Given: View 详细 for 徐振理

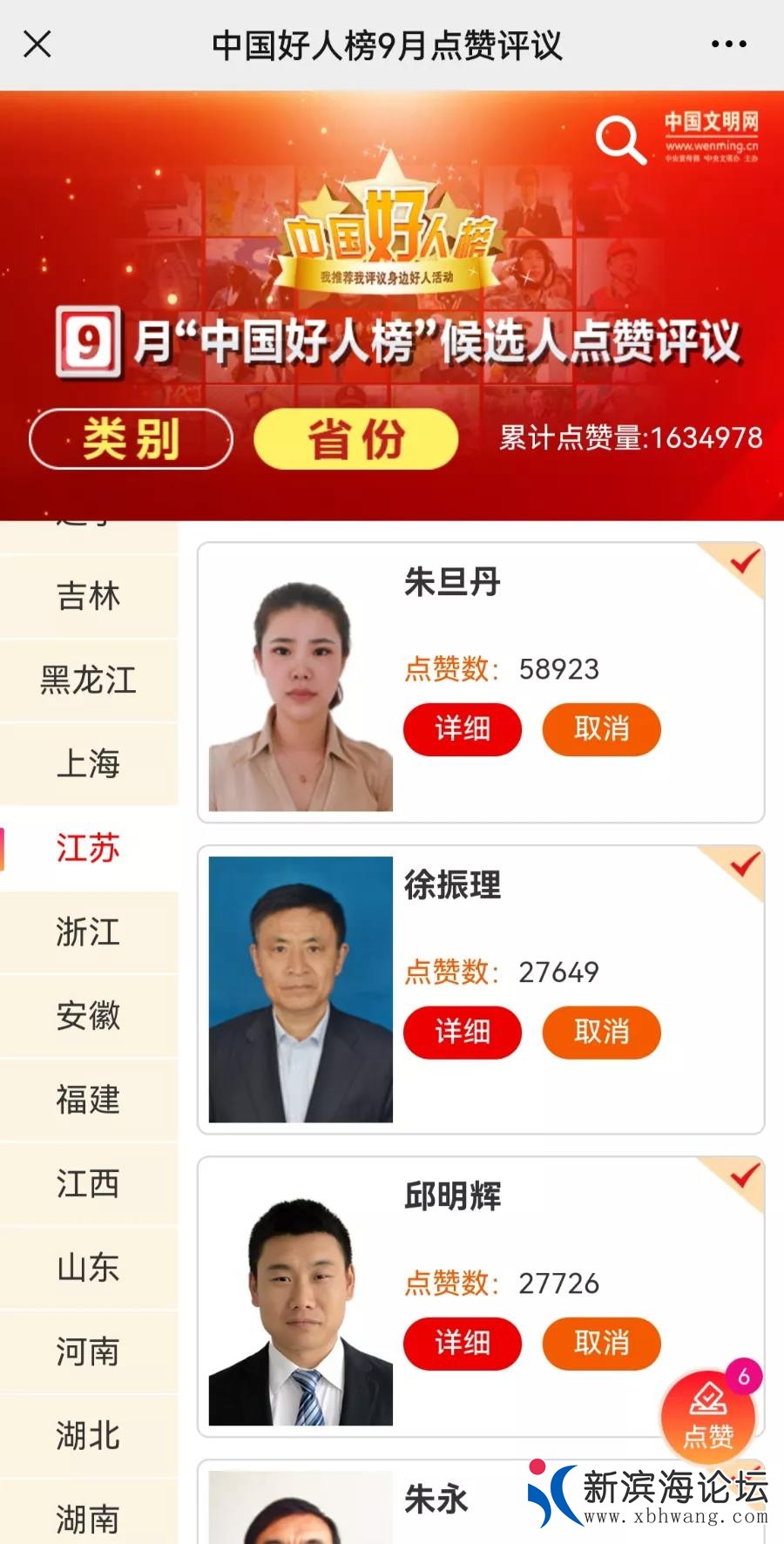Looking at the screenshot, I should coord(462,1032).
